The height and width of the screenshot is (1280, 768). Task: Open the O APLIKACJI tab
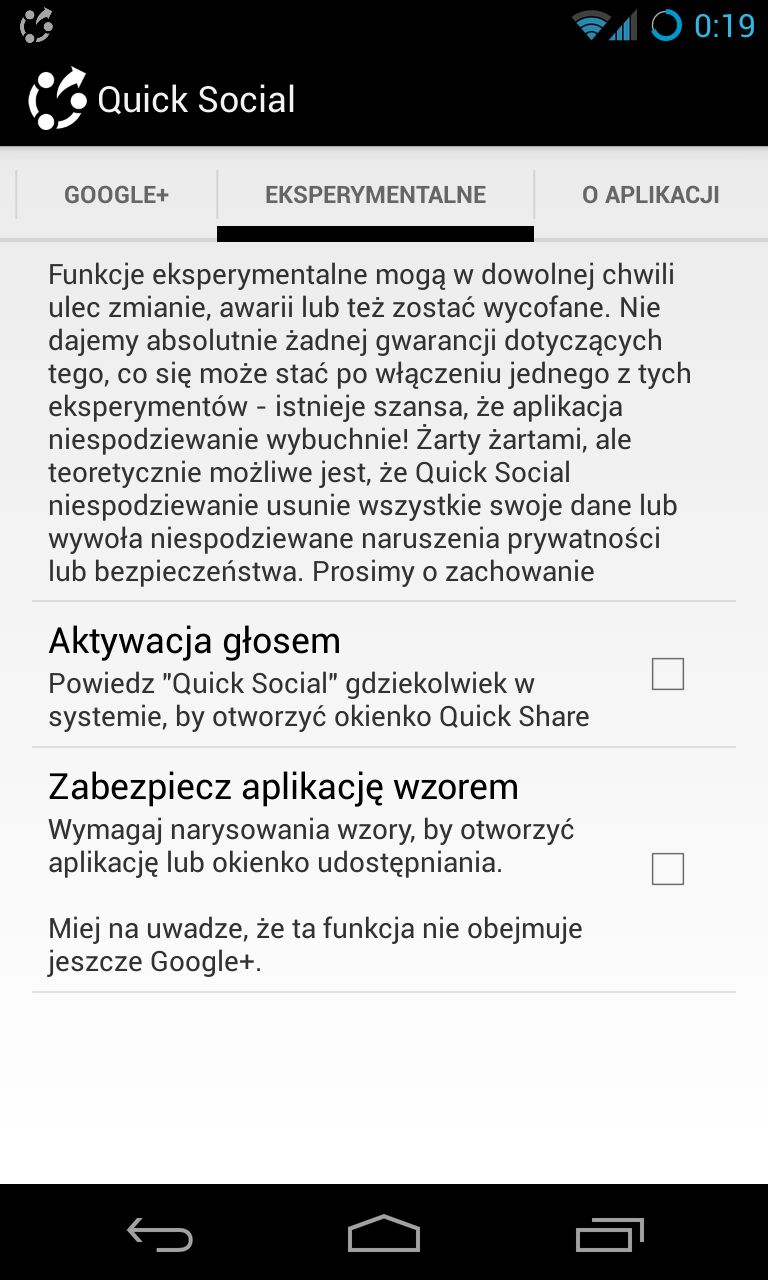pos(651,195)
